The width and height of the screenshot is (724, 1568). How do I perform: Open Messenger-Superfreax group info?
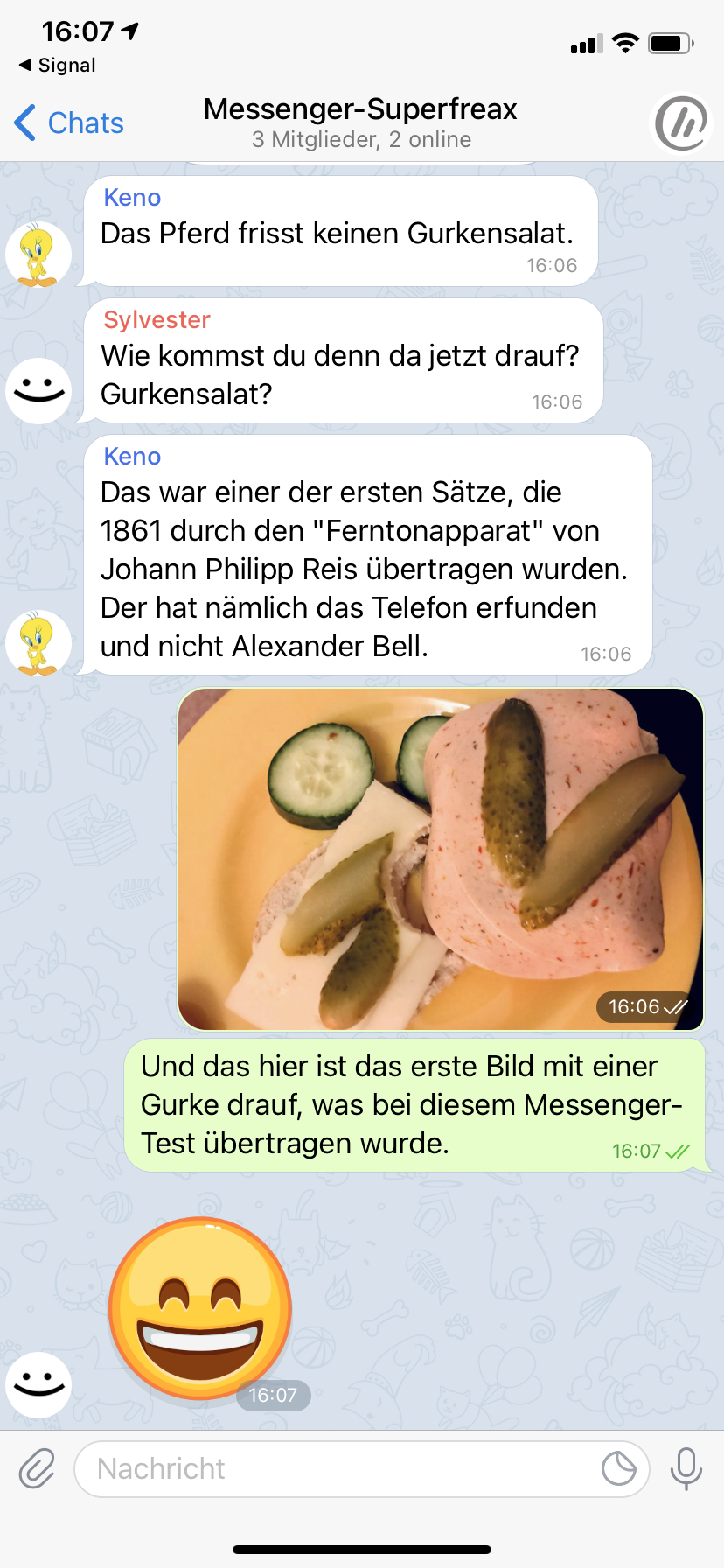coord(360,122)
